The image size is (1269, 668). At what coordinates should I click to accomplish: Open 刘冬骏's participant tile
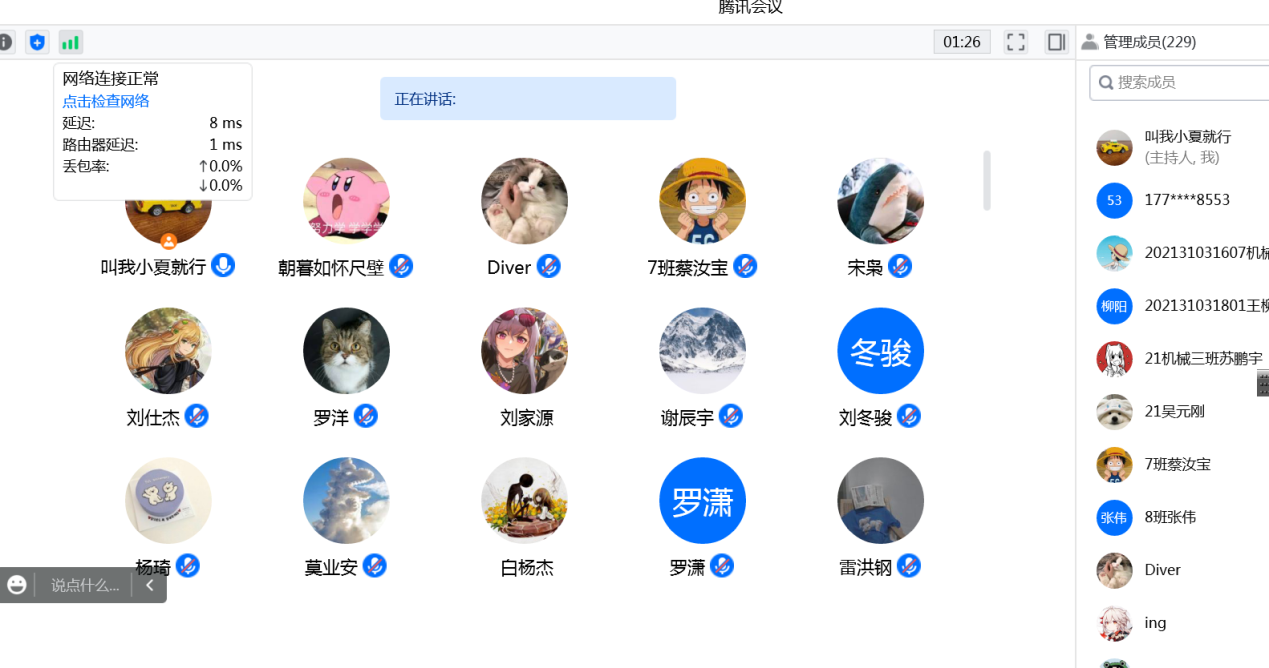(880, 351)
